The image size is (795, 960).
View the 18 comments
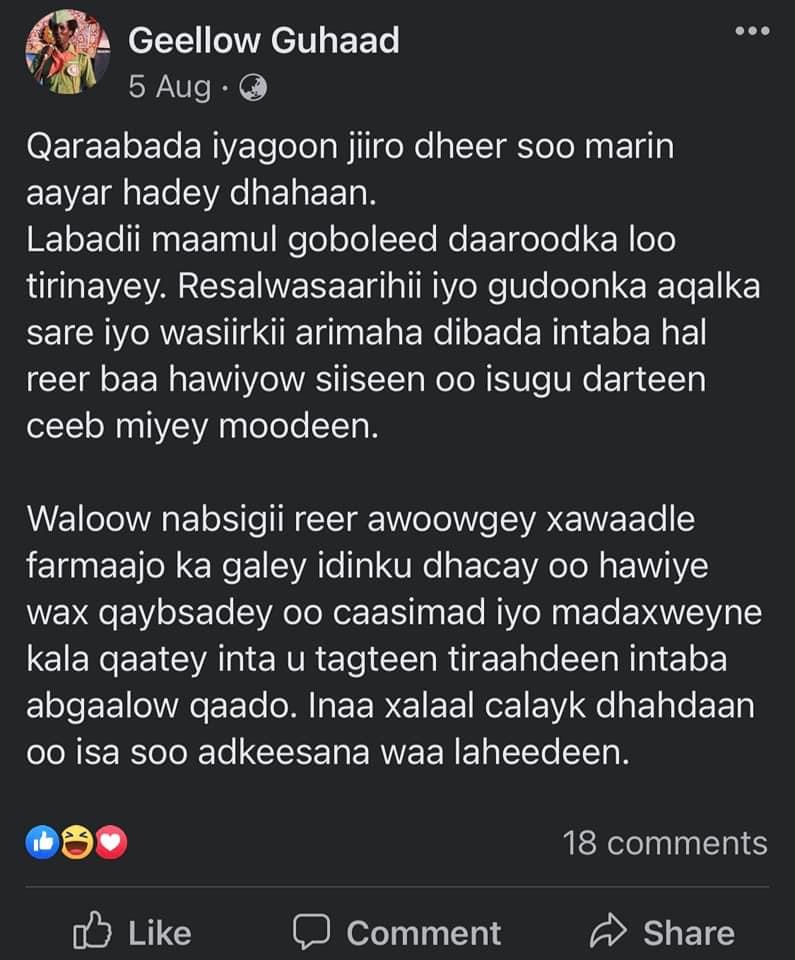click(664, 842)
